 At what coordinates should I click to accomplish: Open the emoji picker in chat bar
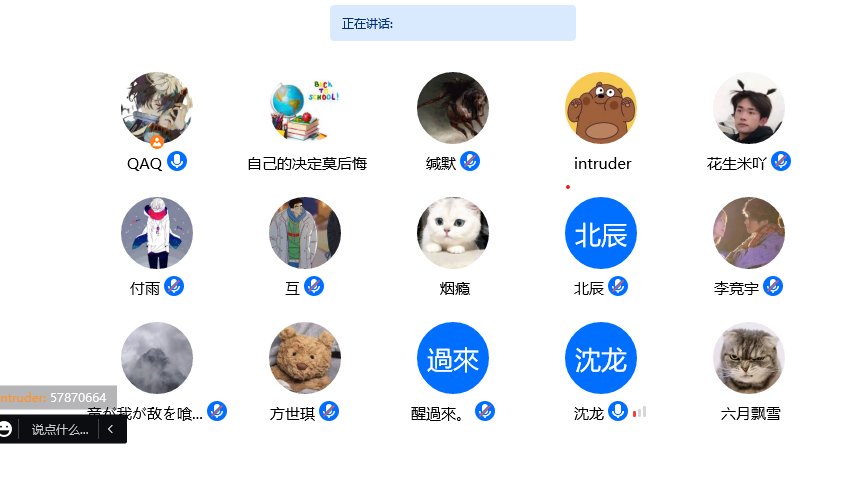[x=7, y=429]
